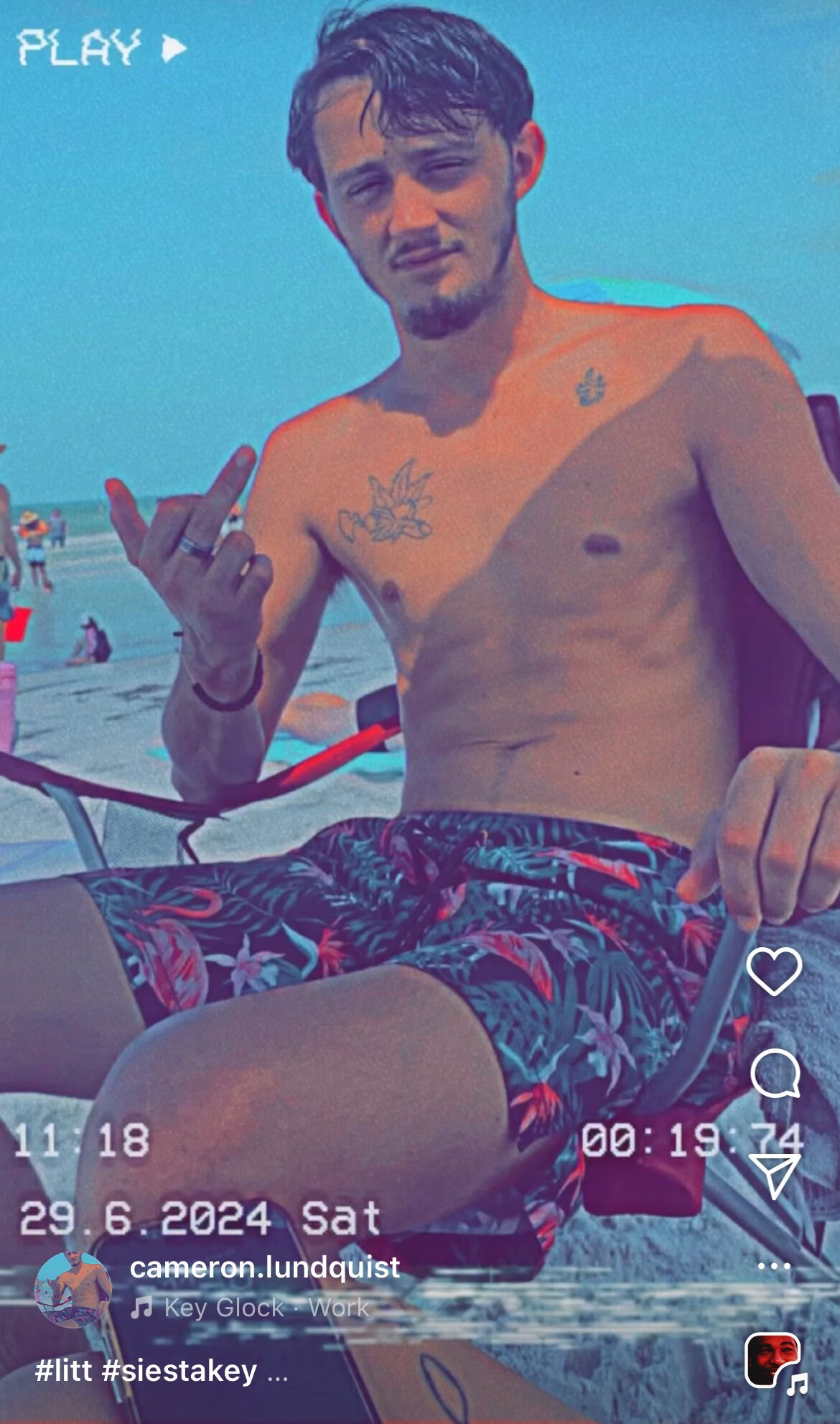Open the #siestakey hashtag
The image size is (840, 1424).
[x=179, y=1371]
